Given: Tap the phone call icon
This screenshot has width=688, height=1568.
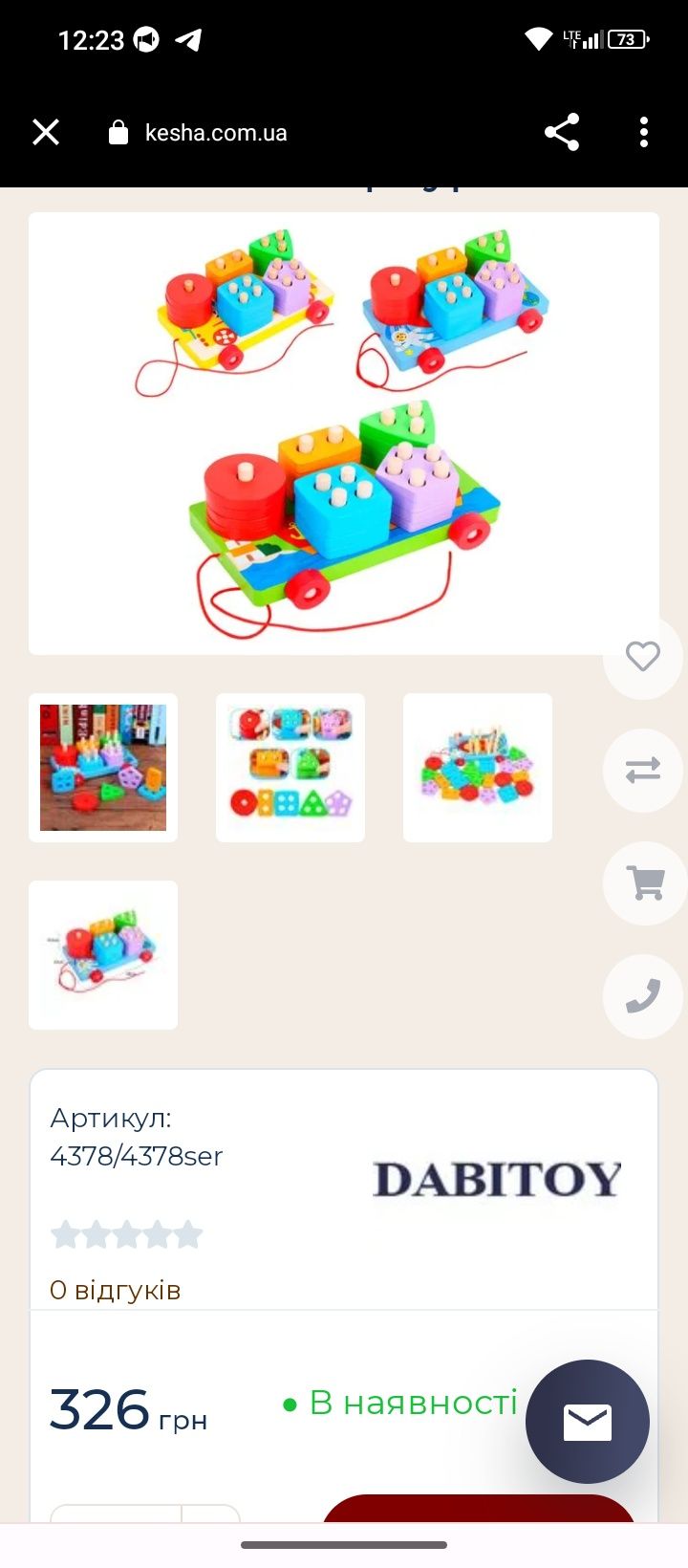Looking at the screenshot, I should pos(643,996).
